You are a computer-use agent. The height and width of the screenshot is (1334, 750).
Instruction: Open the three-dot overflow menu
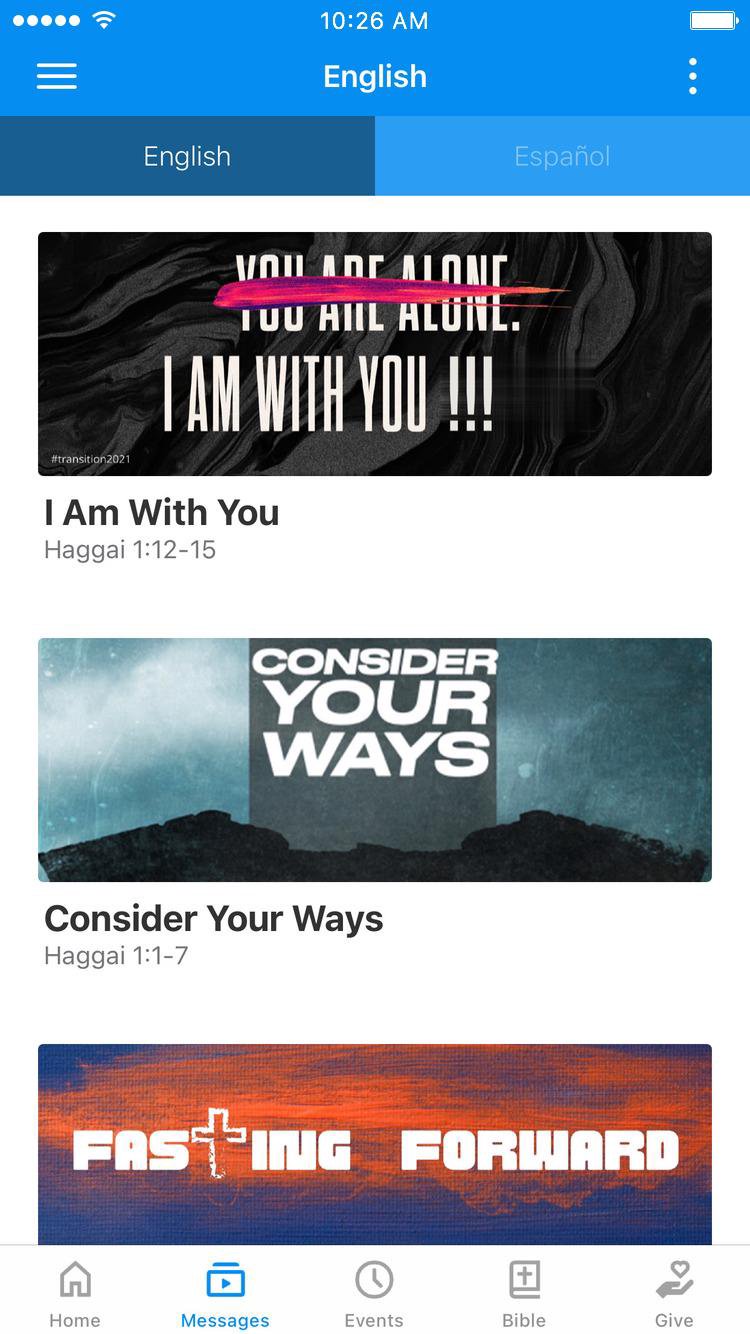point(692,76)
